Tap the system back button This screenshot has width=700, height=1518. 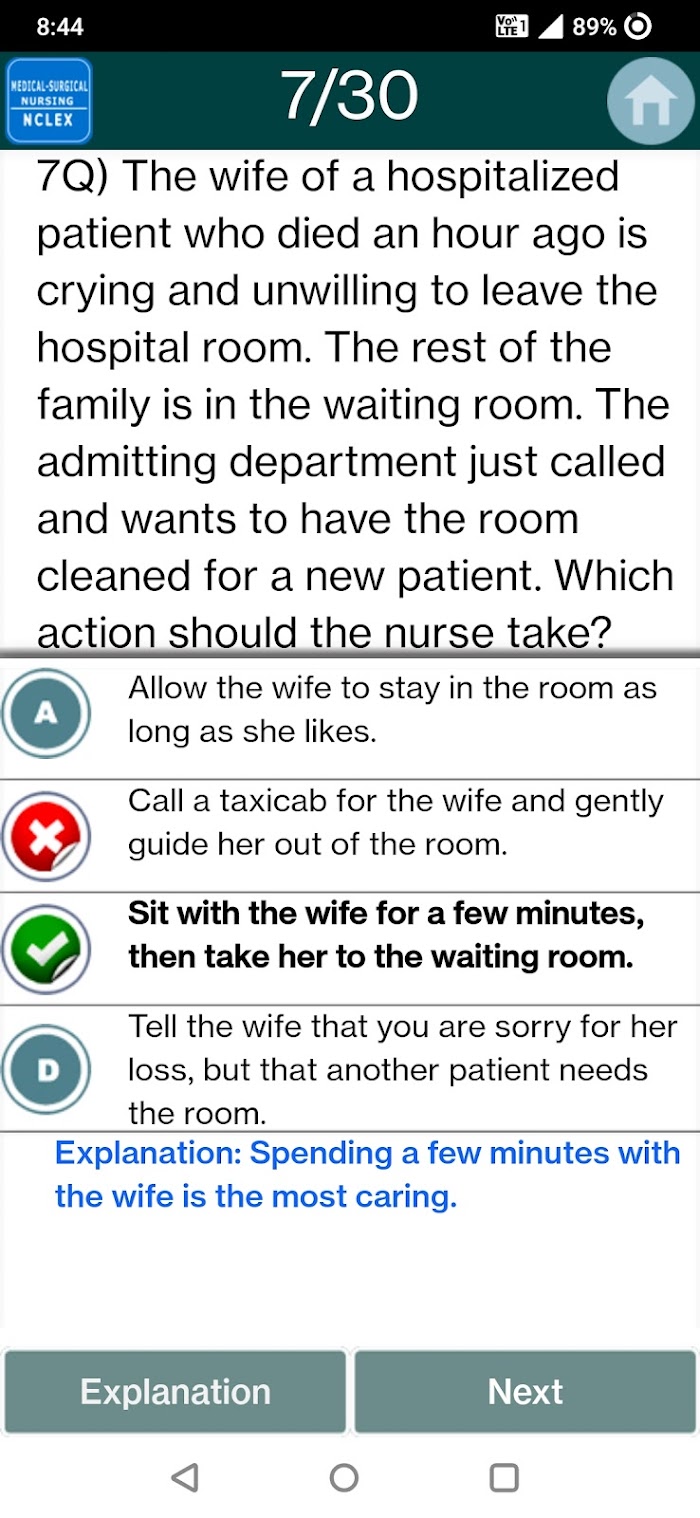[185, 1477]
